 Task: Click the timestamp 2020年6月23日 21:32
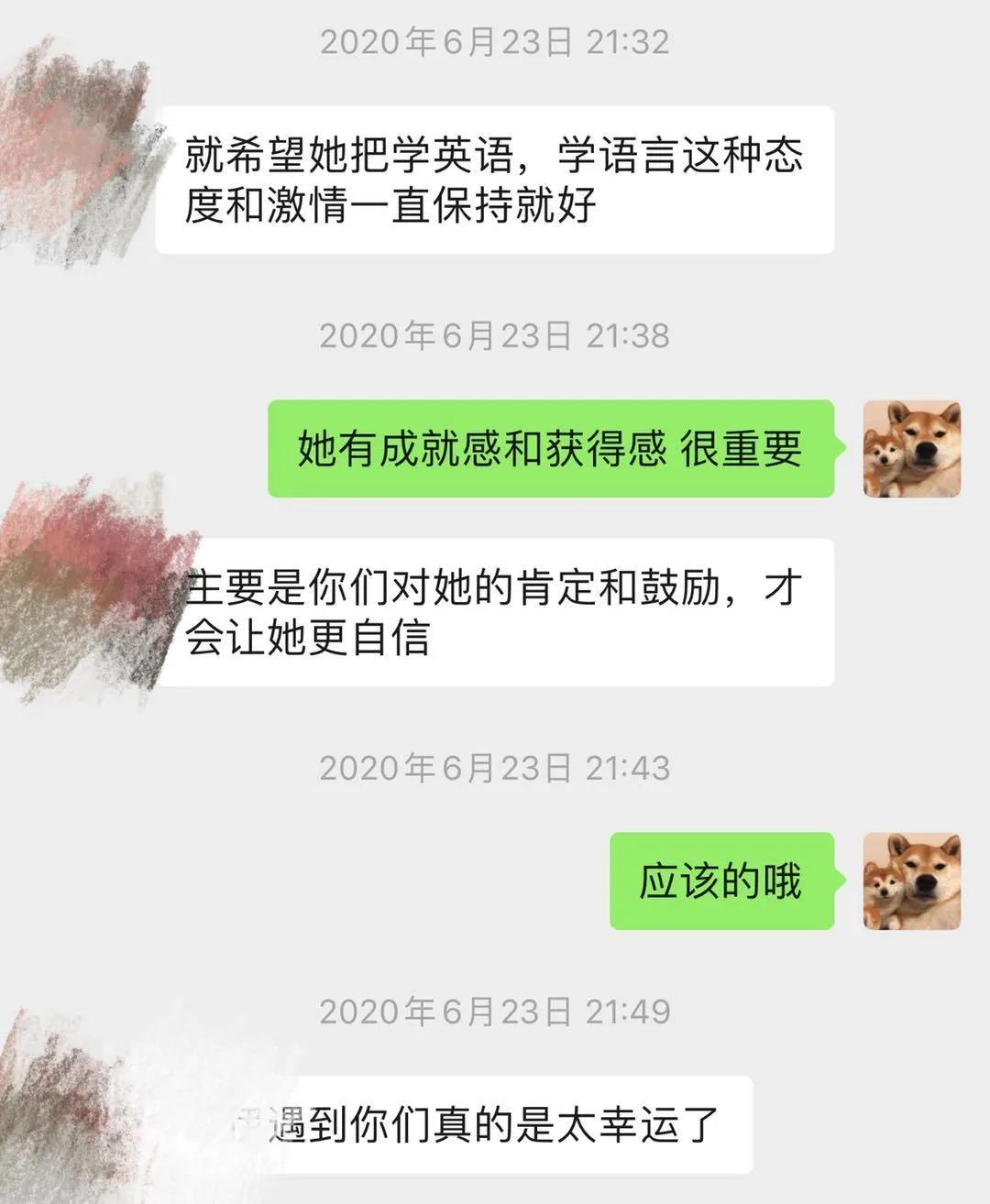tap(495, 40)
